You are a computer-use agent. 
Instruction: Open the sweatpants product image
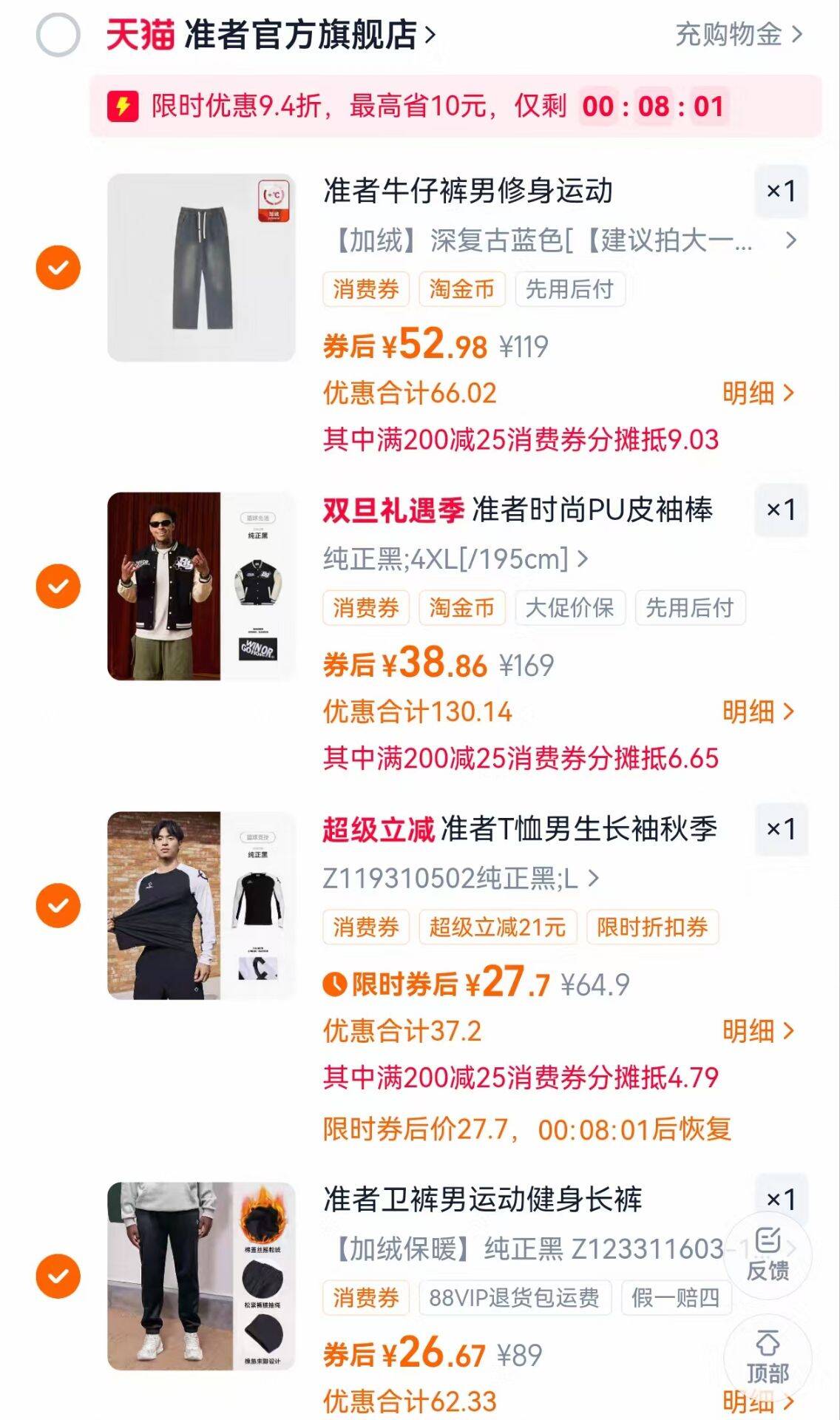[x=201, y=1276]
